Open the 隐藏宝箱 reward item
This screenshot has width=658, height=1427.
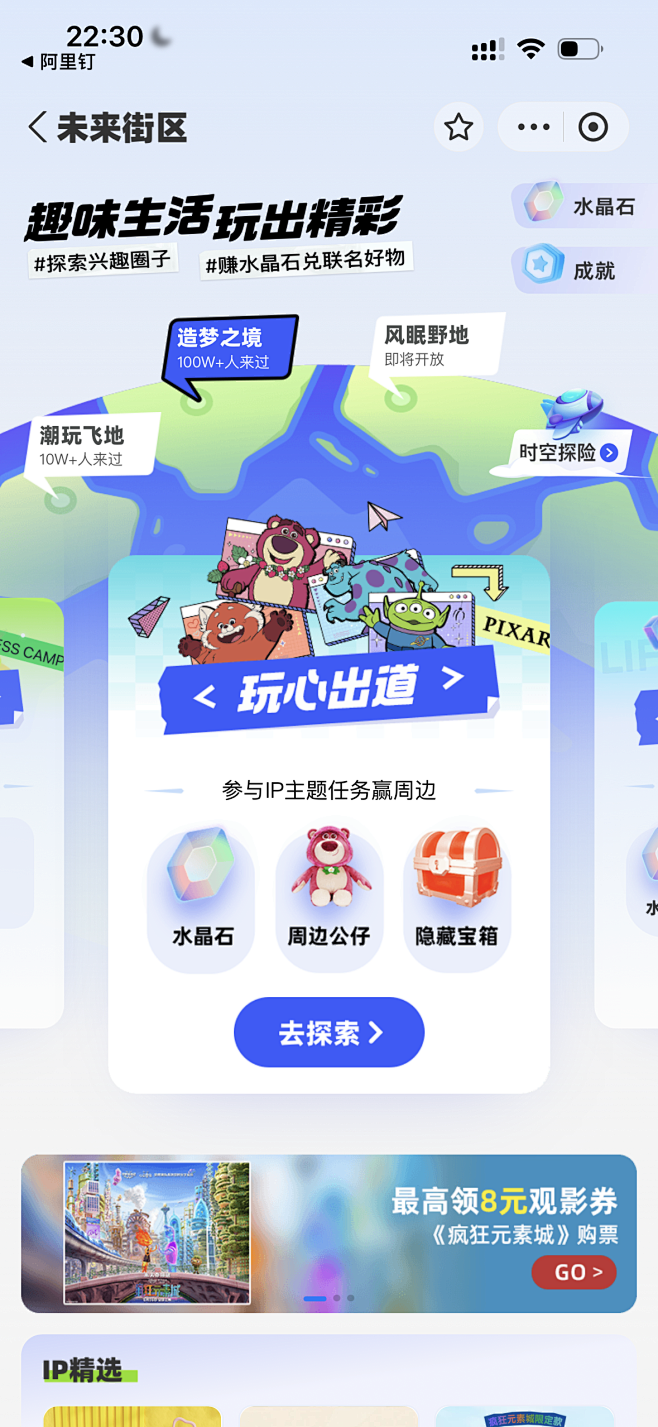click(457, 901)
